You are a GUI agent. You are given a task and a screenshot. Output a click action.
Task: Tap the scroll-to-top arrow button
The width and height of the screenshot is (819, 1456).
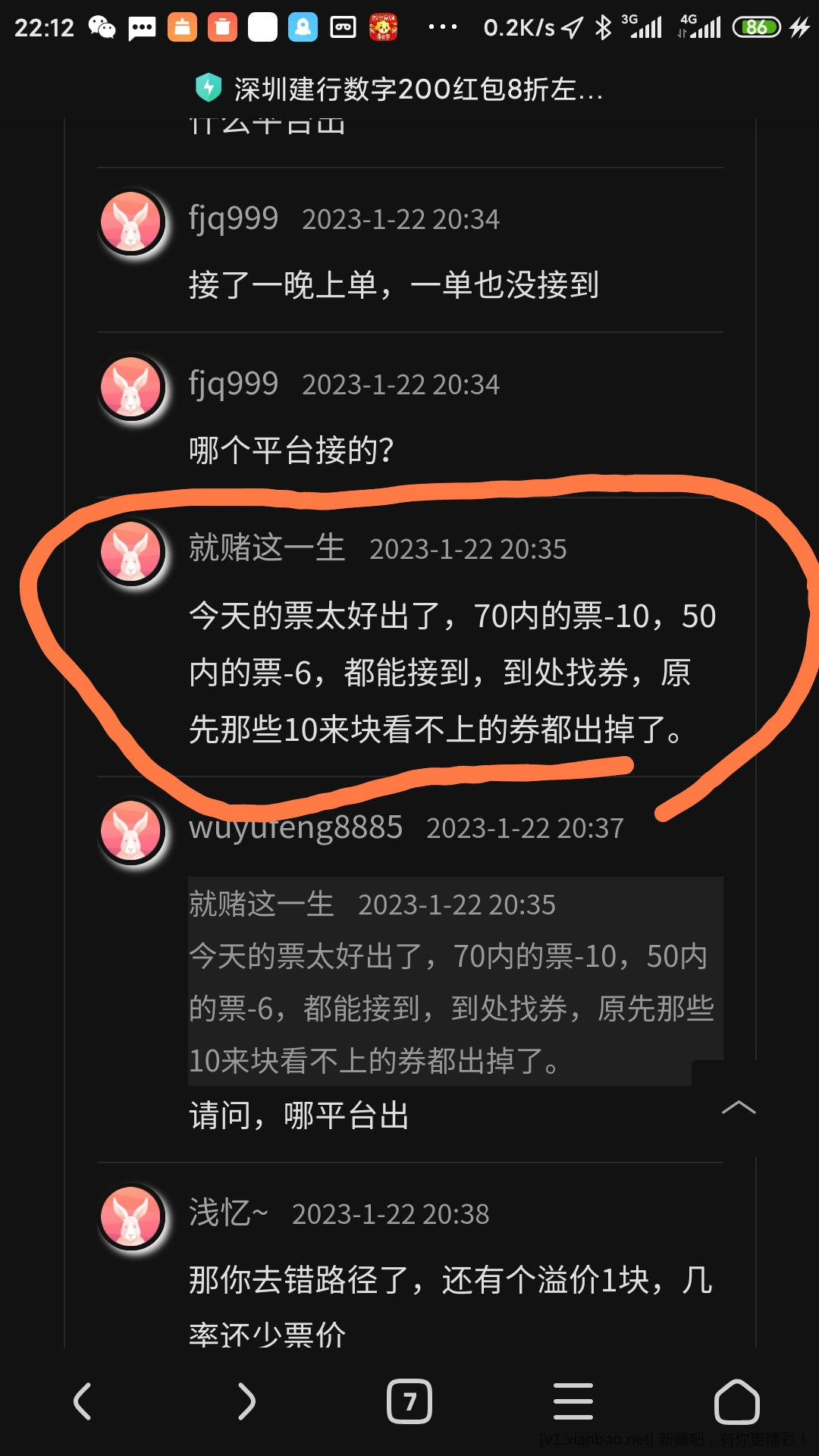coord(739,1108)
